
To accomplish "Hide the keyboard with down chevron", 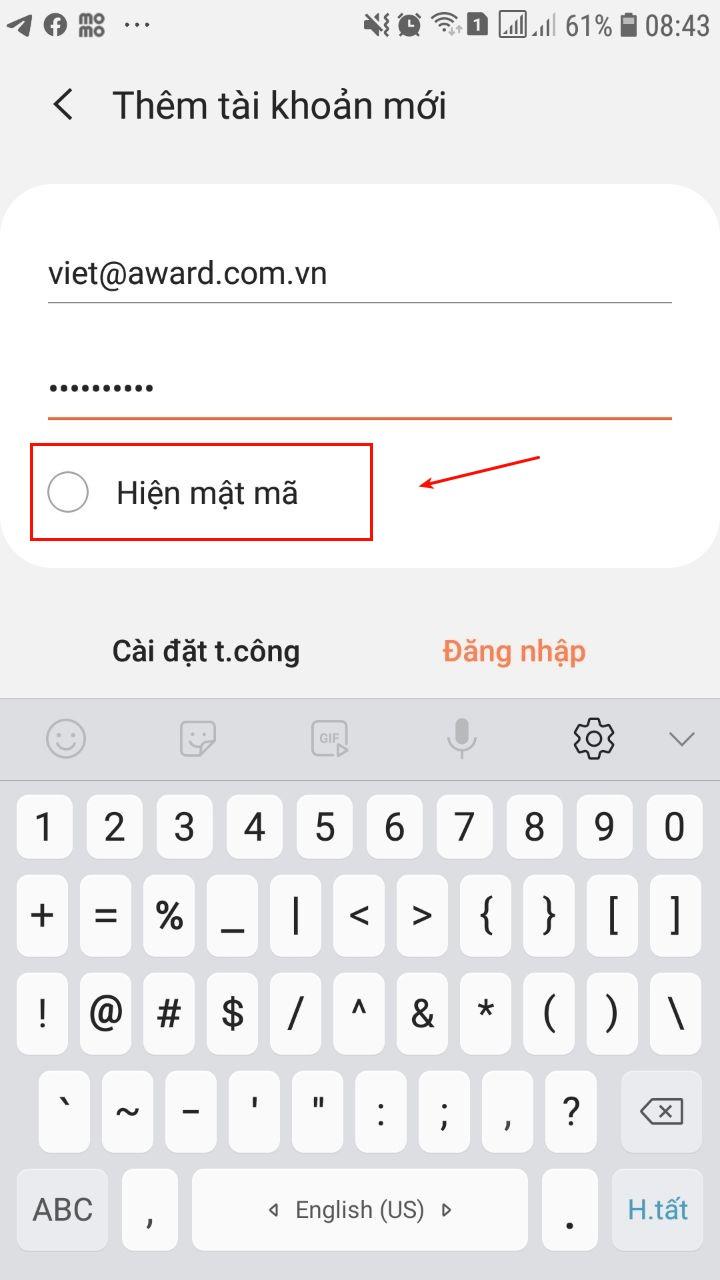I will pyautogui.click(x=681, y=739).
